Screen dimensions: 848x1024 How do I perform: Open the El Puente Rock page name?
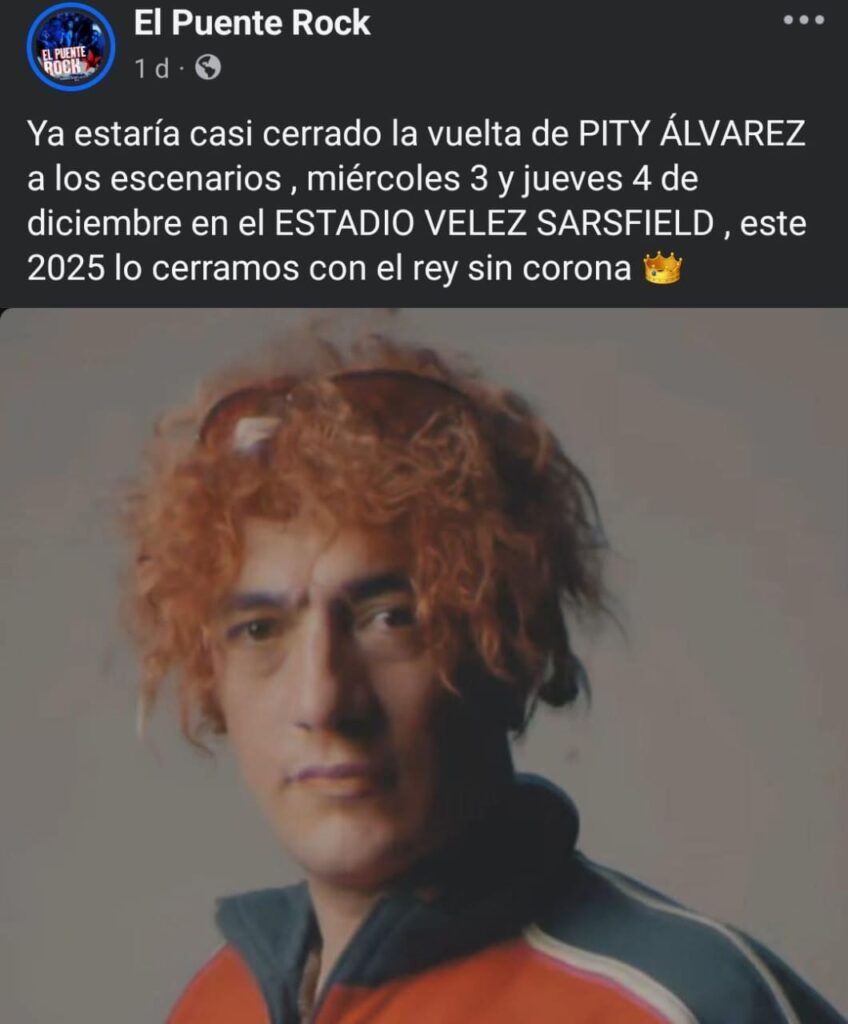(251, 24)
